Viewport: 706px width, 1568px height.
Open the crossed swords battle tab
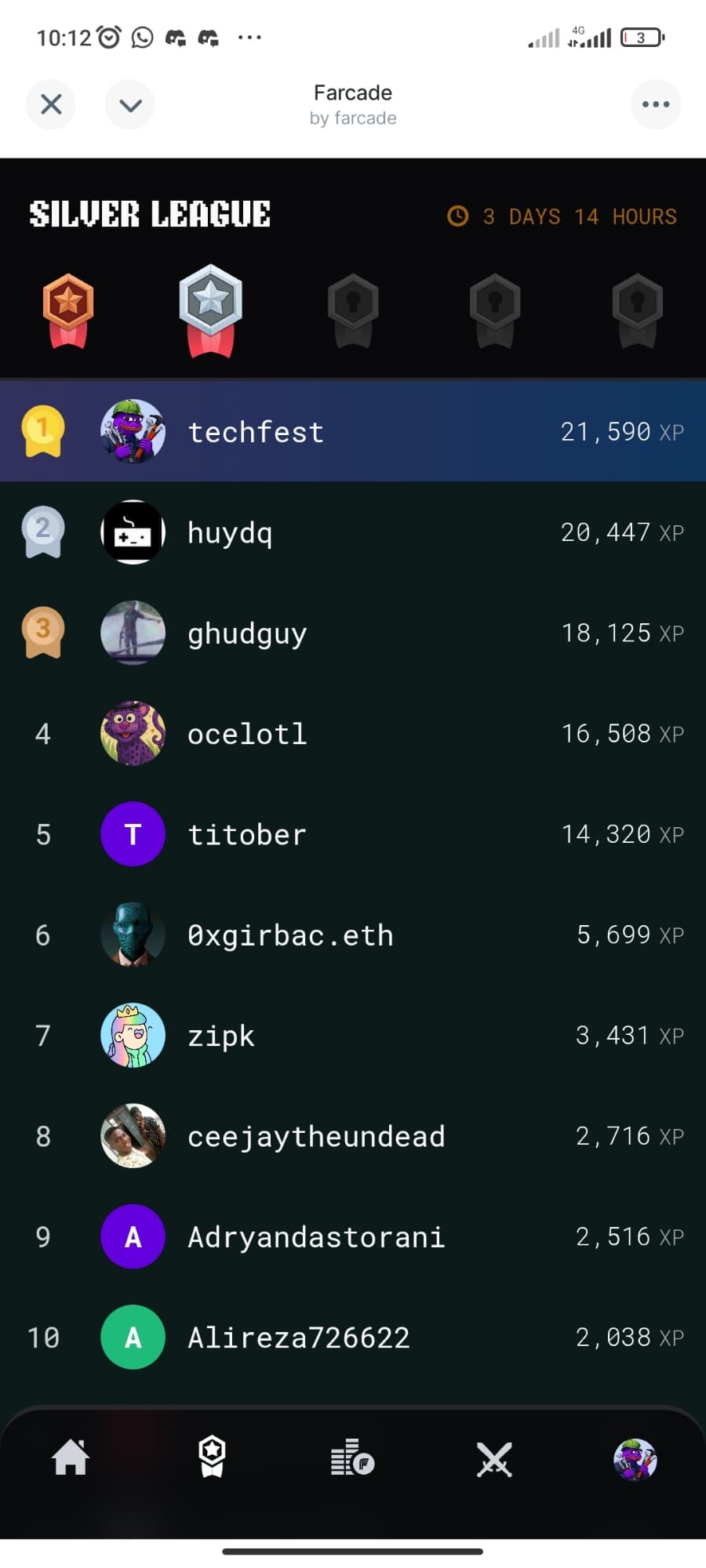(494, 1460)
